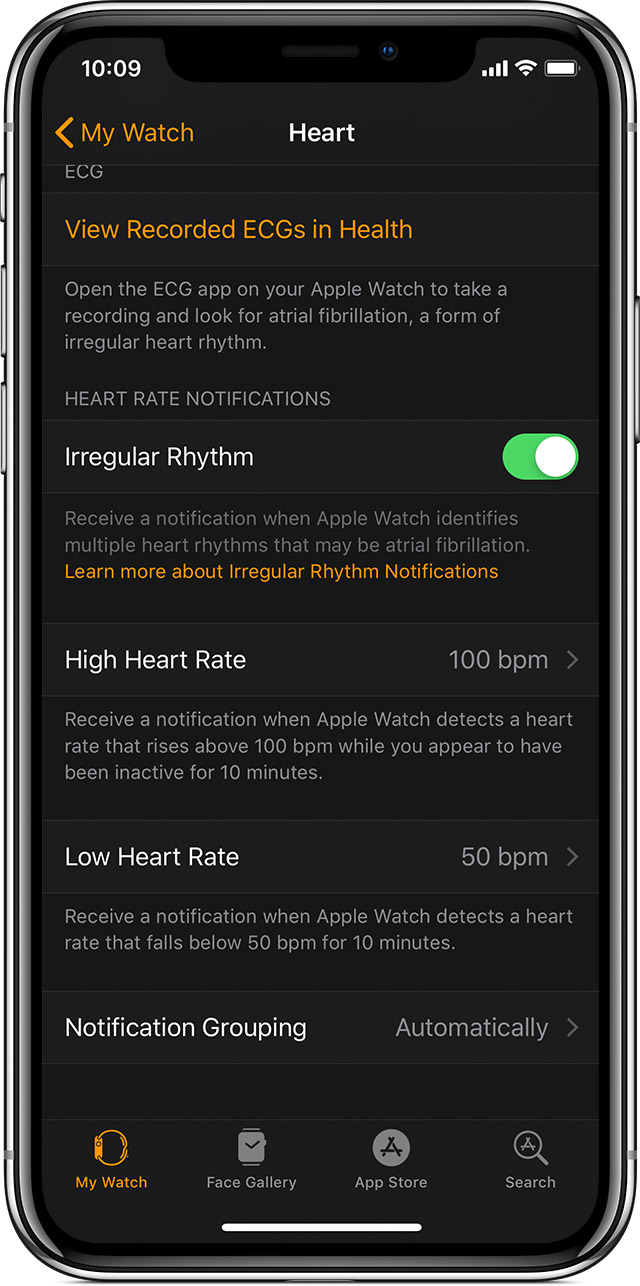Switch to the App Store tab
640x1286 pixels.
[391, 1159]
